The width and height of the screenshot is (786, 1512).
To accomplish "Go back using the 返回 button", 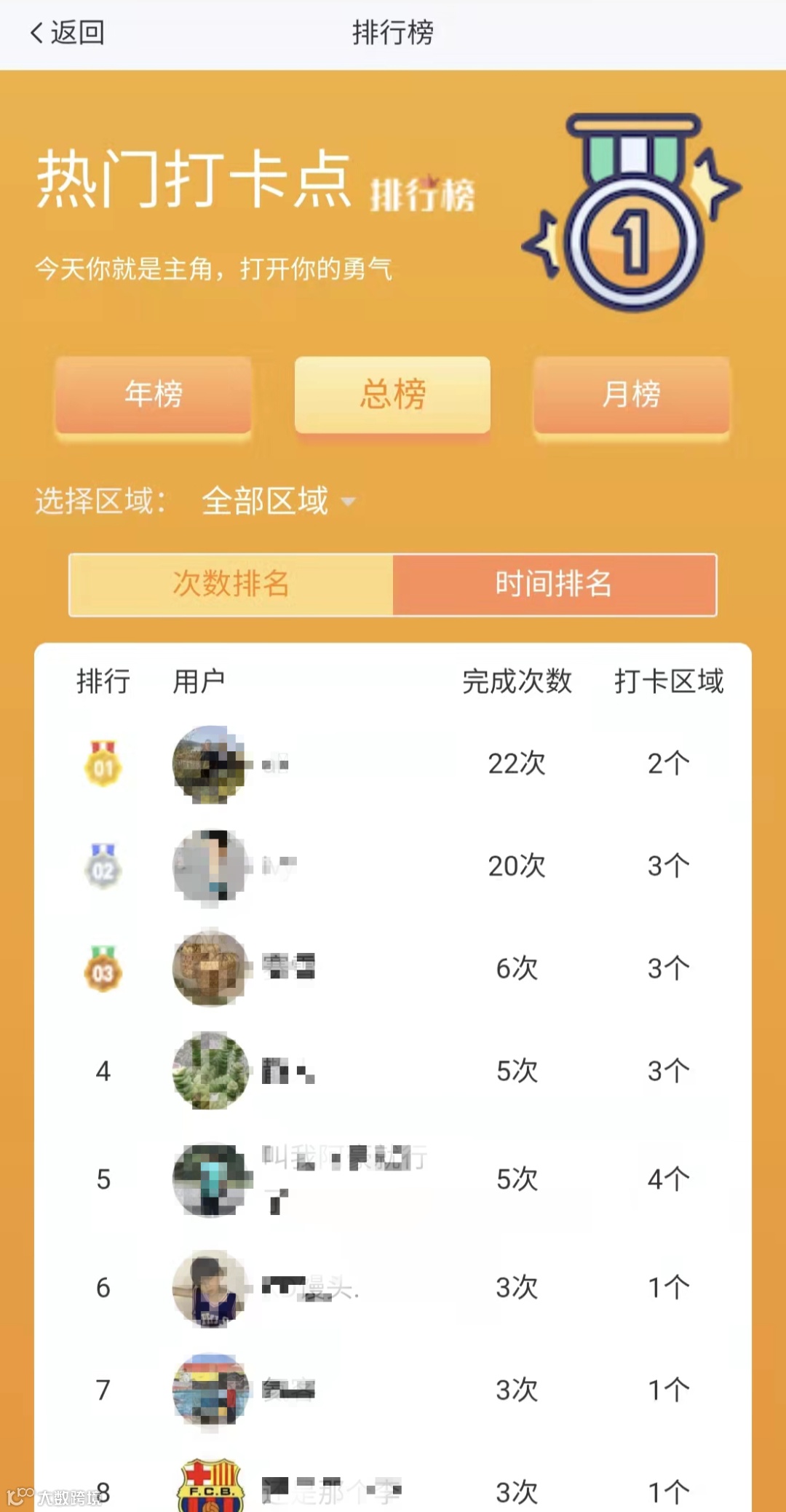I will [67, 33].
